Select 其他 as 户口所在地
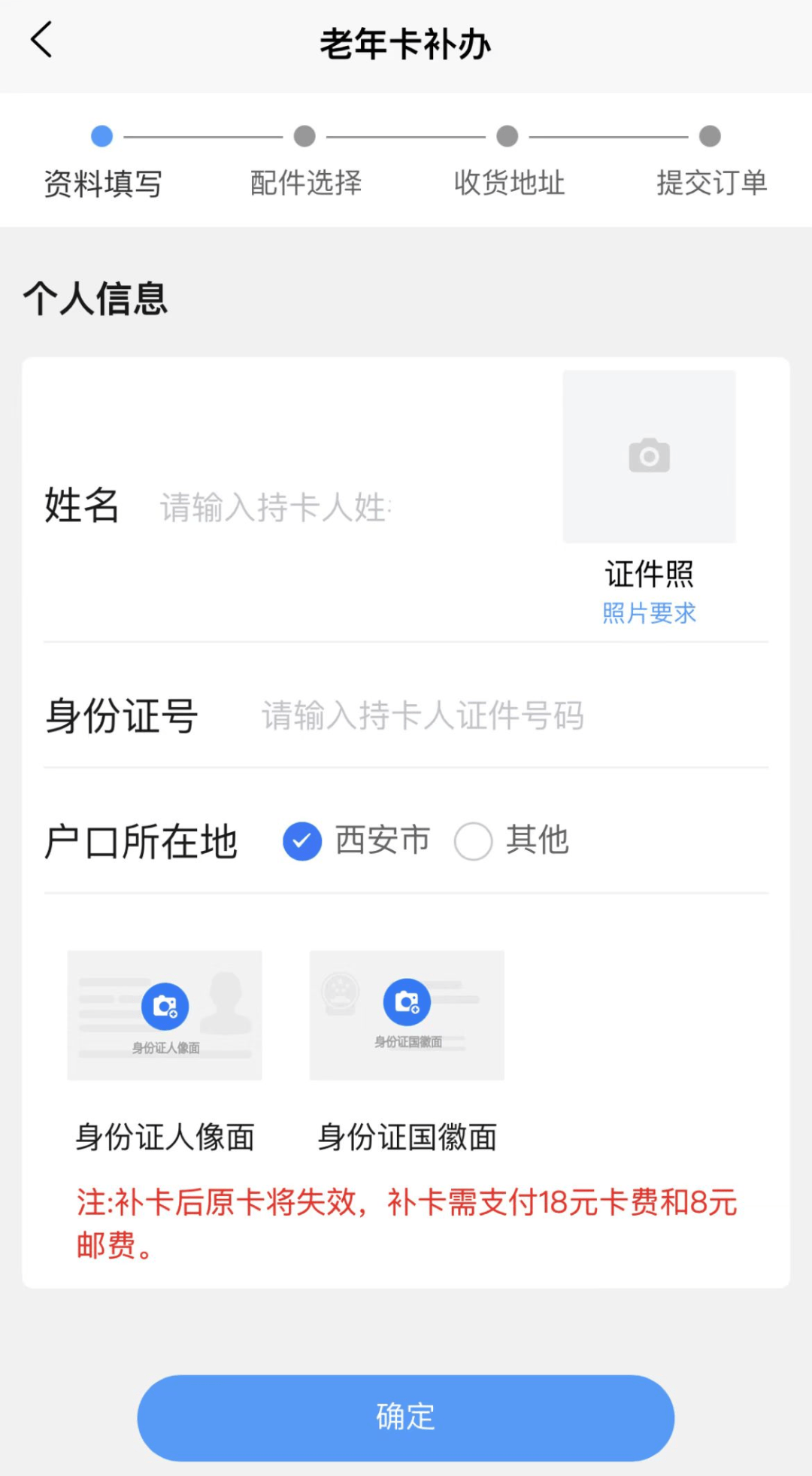 [473, 841]
